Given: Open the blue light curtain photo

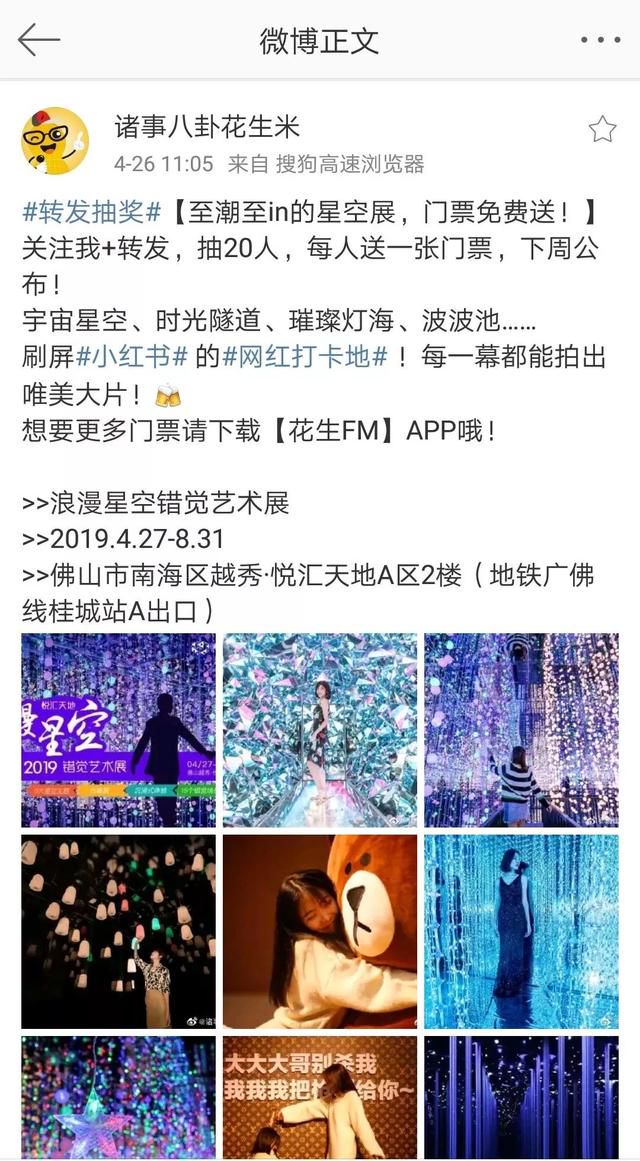Looking at the screenshot, I should pos(521,932).
